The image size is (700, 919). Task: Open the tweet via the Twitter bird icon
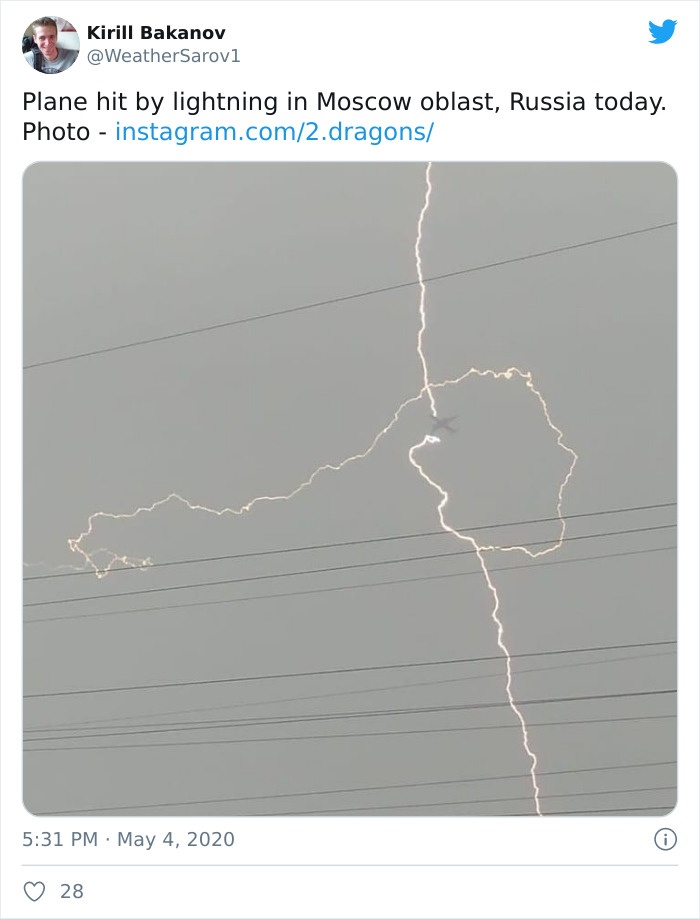pos(662,32)
